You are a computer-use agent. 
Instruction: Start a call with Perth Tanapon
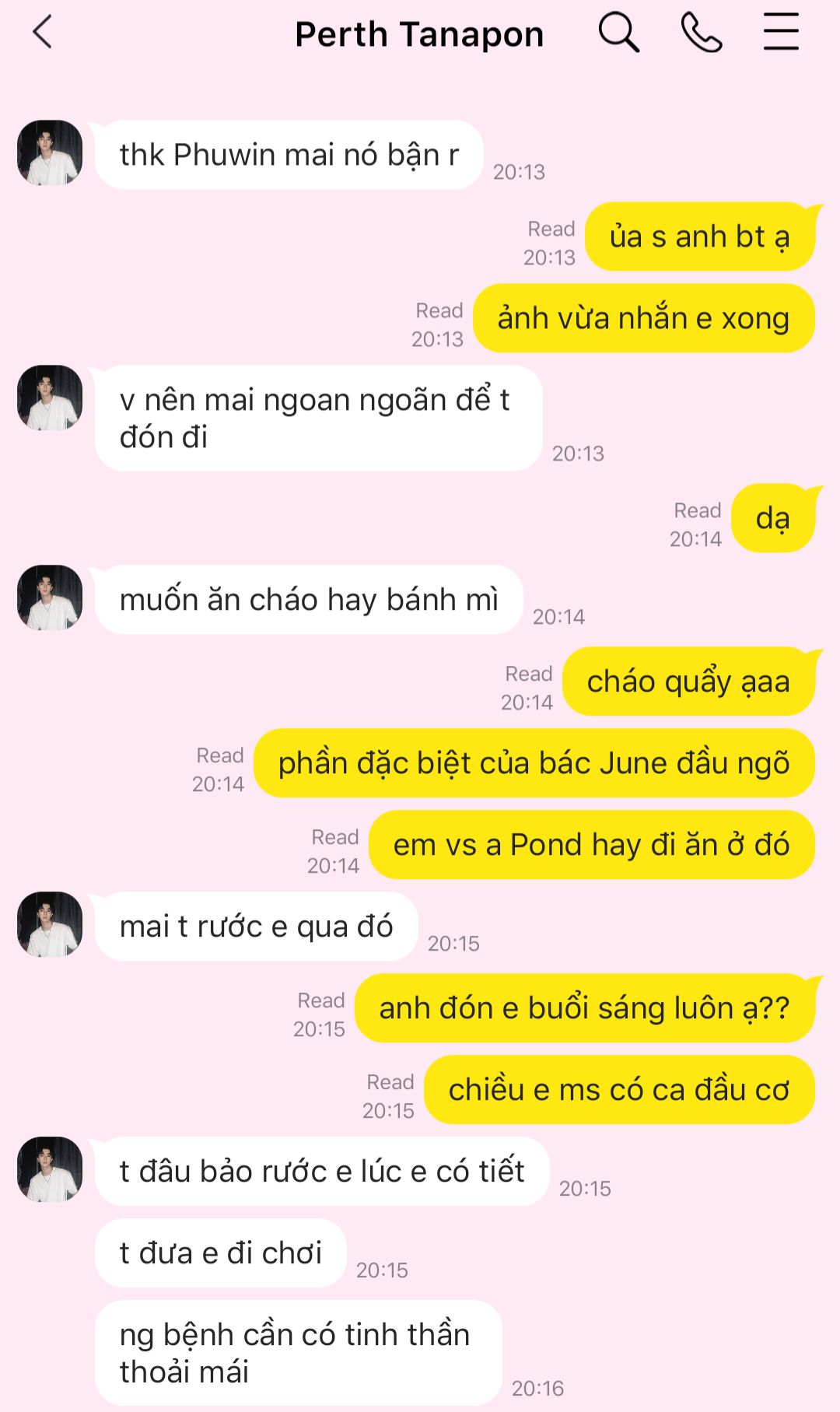(701, 33)
